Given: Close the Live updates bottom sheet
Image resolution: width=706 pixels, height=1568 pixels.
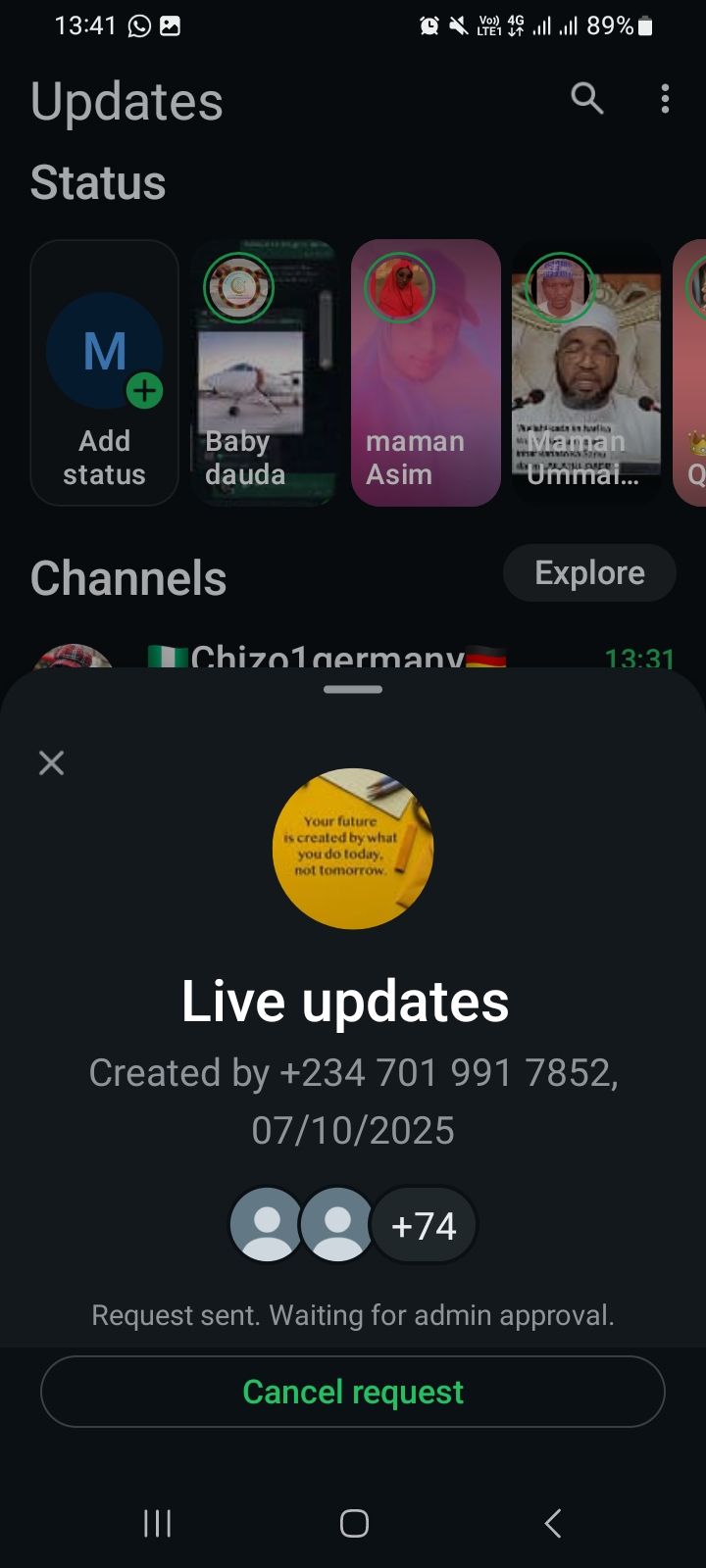Looking at the screenshot, I should click(51, 762).
